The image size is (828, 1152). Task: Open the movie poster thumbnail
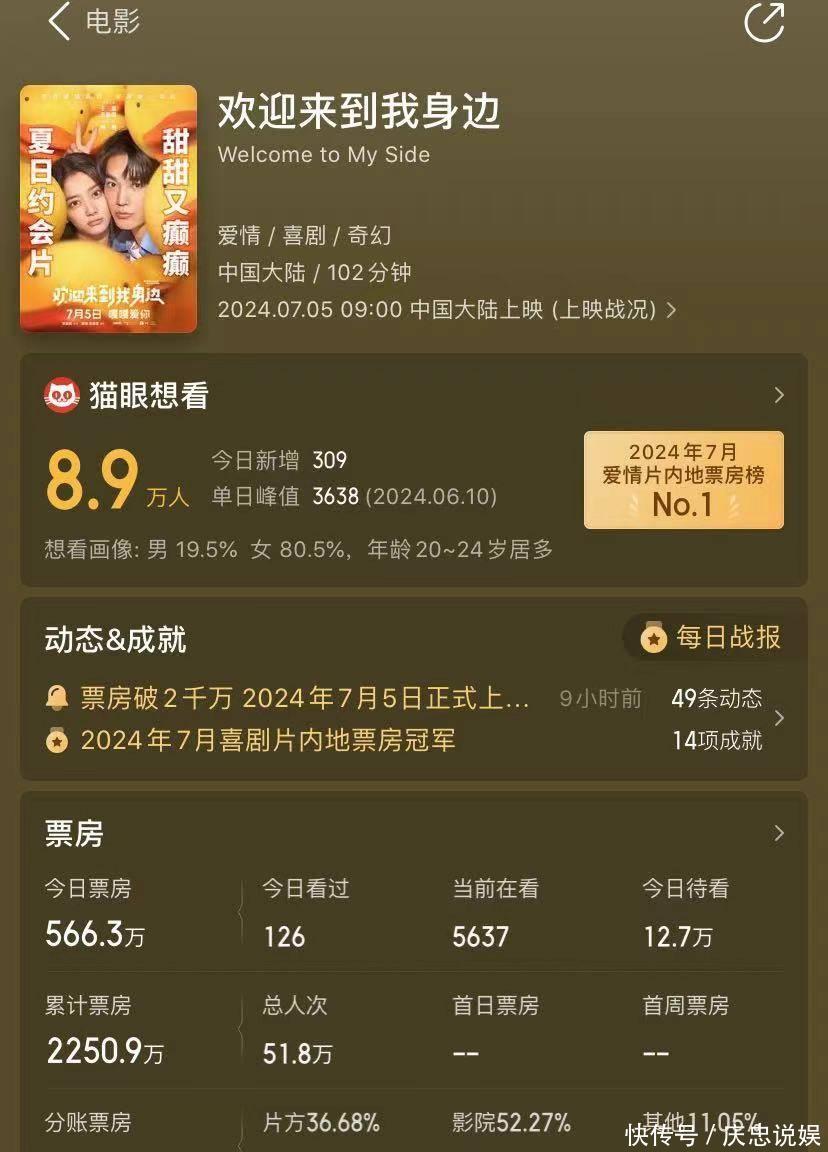pos(108,208)
